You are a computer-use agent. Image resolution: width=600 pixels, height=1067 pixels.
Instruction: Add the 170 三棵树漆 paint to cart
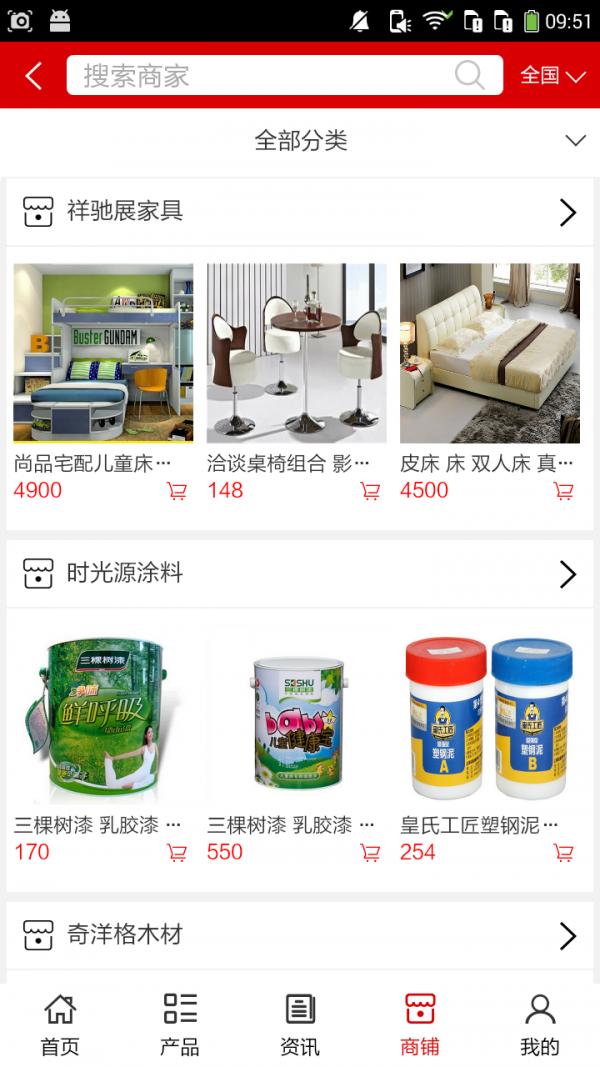(177, 853)
